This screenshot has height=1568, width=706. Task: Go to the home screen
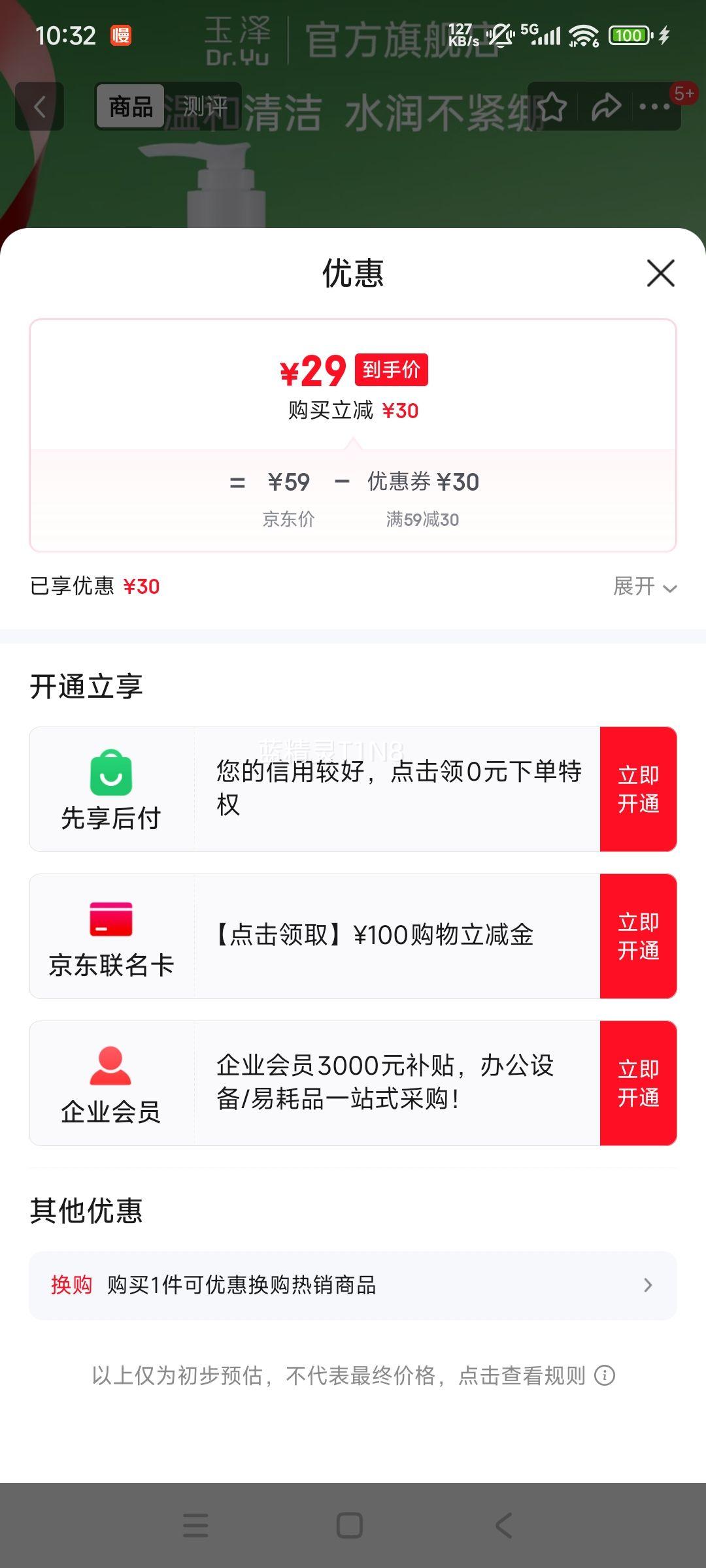(x=350, y=1526)
